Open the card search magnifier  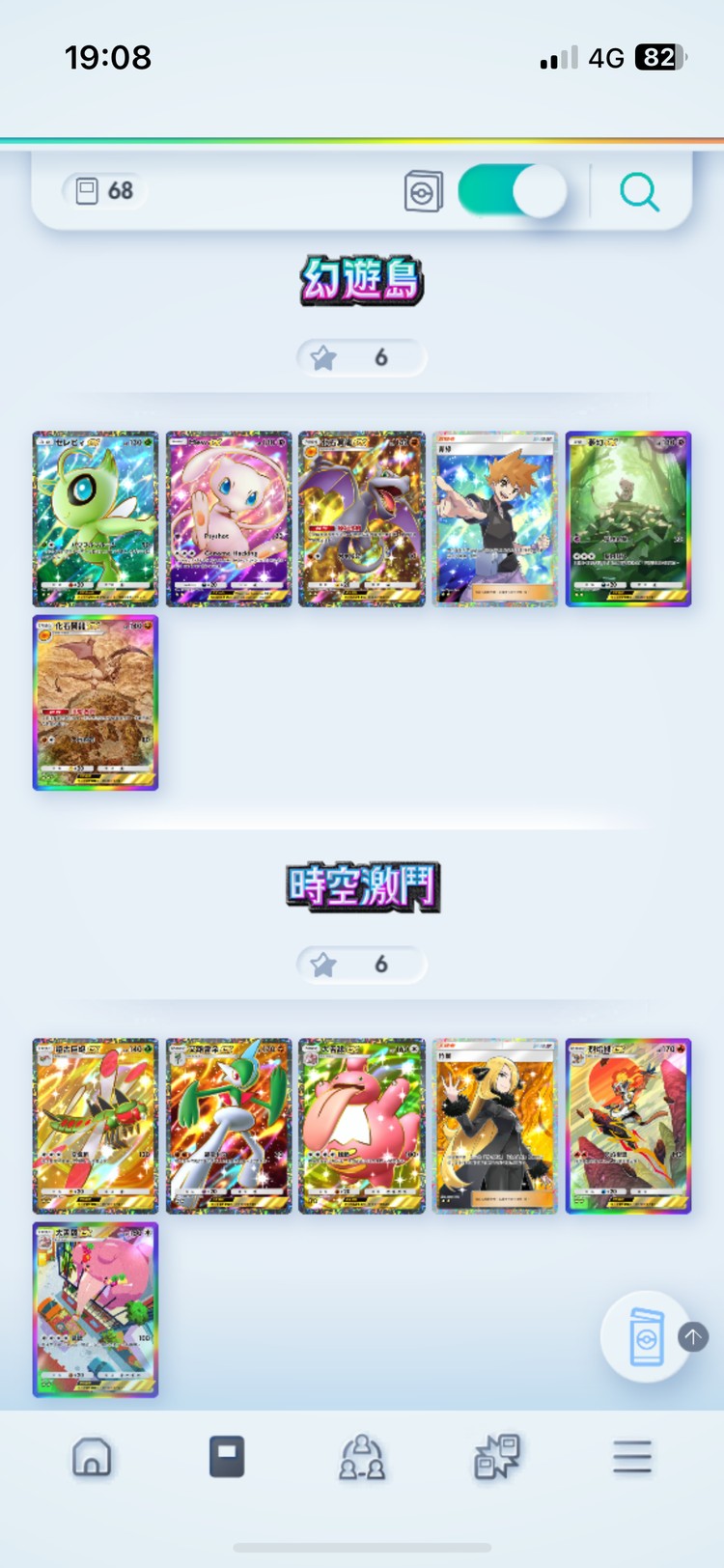[639, 192]
